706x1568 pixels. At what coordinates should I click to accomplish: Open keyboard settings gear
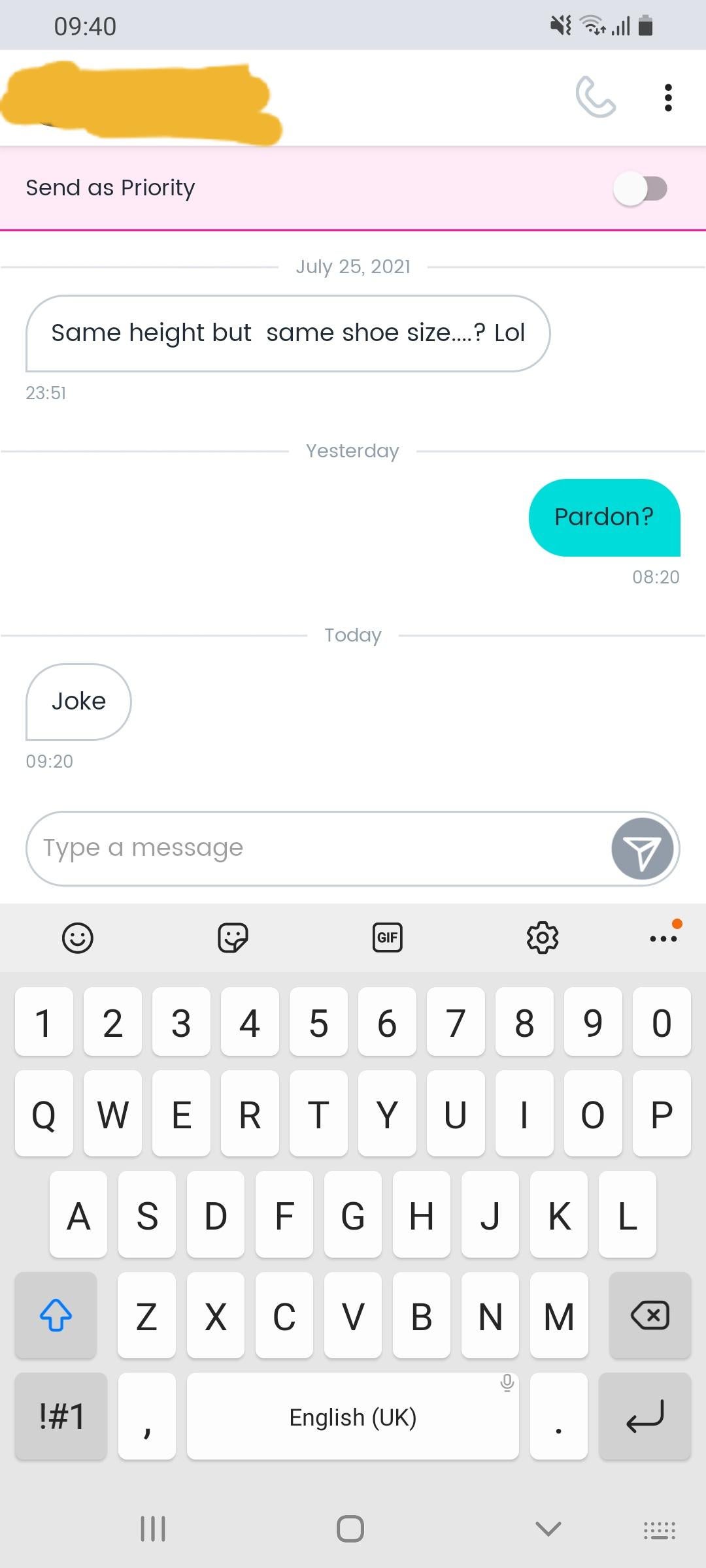[543, 938]
